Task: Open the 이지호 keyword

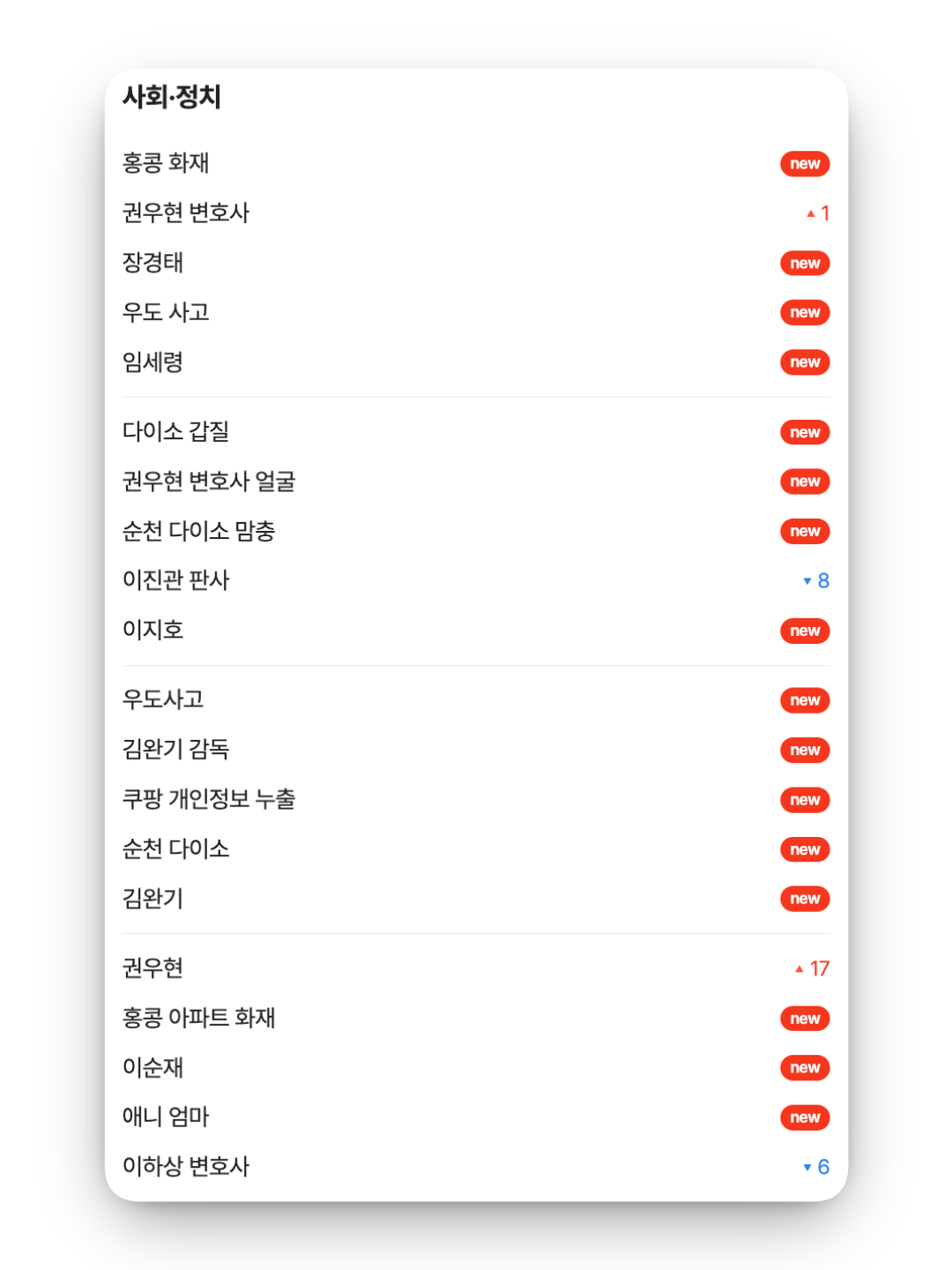Action: pos(152,630)
